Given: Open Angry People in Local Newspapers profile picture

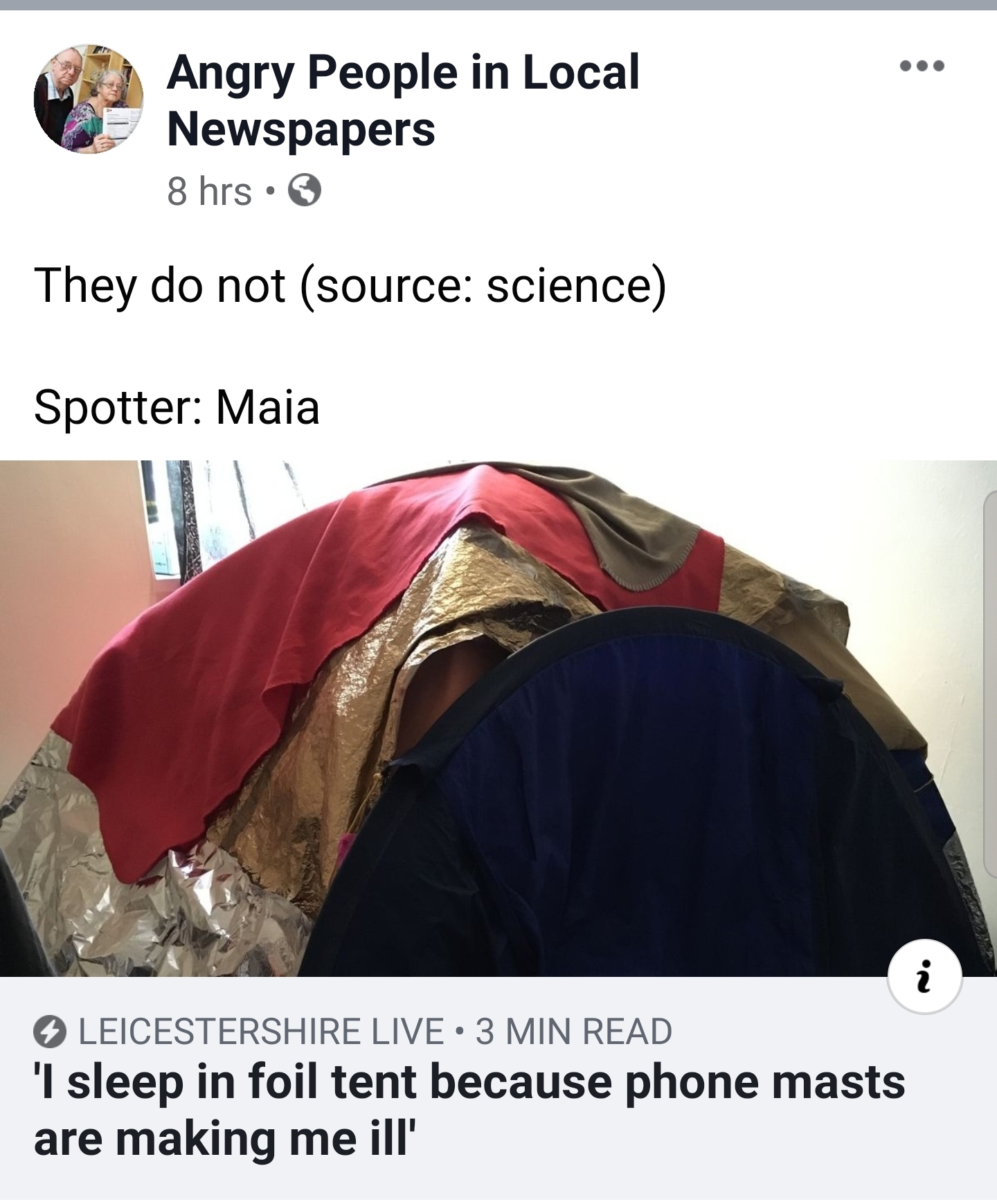Looking at the screenshot, I should coord(88,99).
